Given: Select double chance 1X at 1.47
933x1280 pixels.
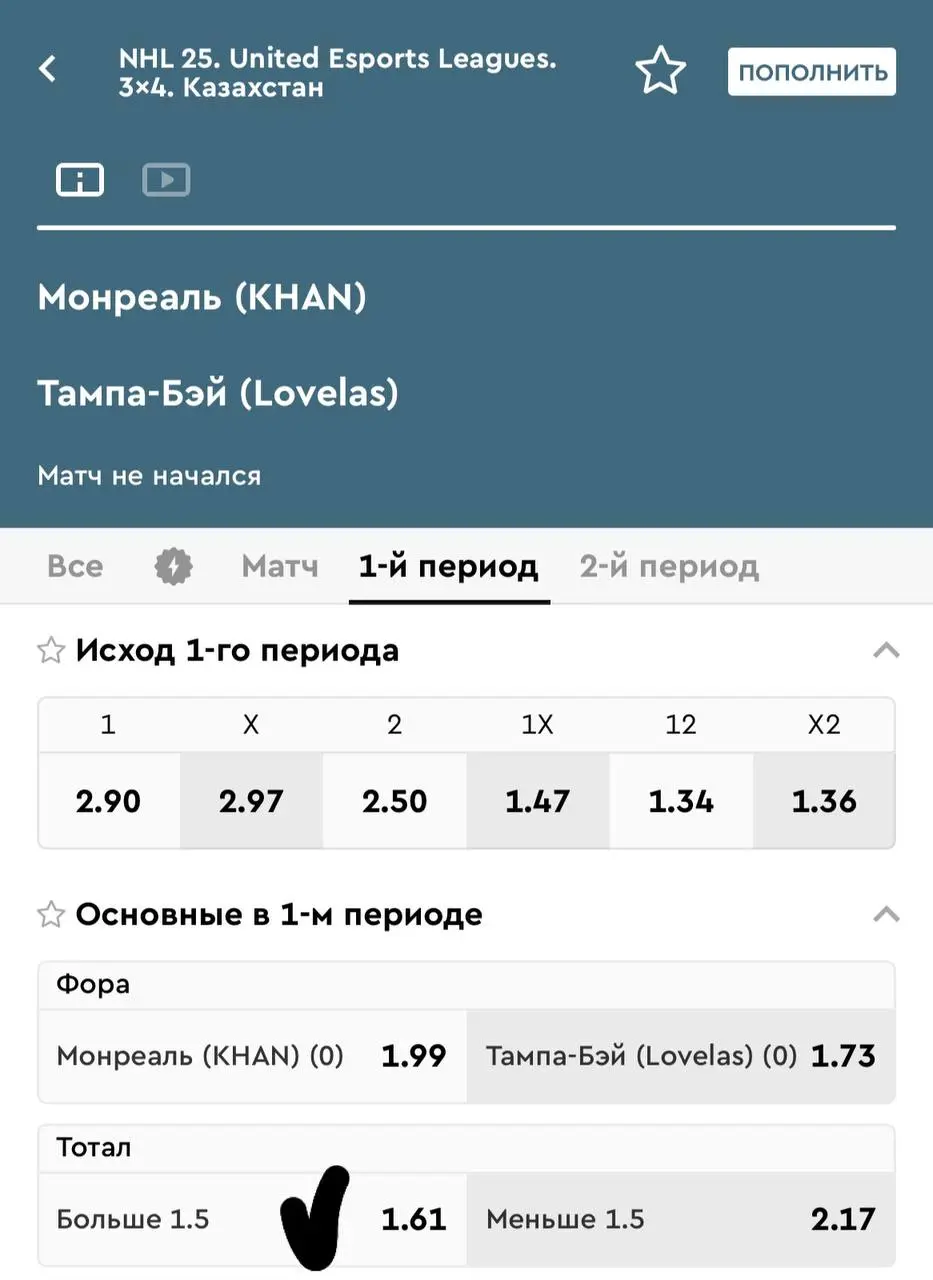Looking at the screenshot, I should pyautogui.click(x=537, y=801).
